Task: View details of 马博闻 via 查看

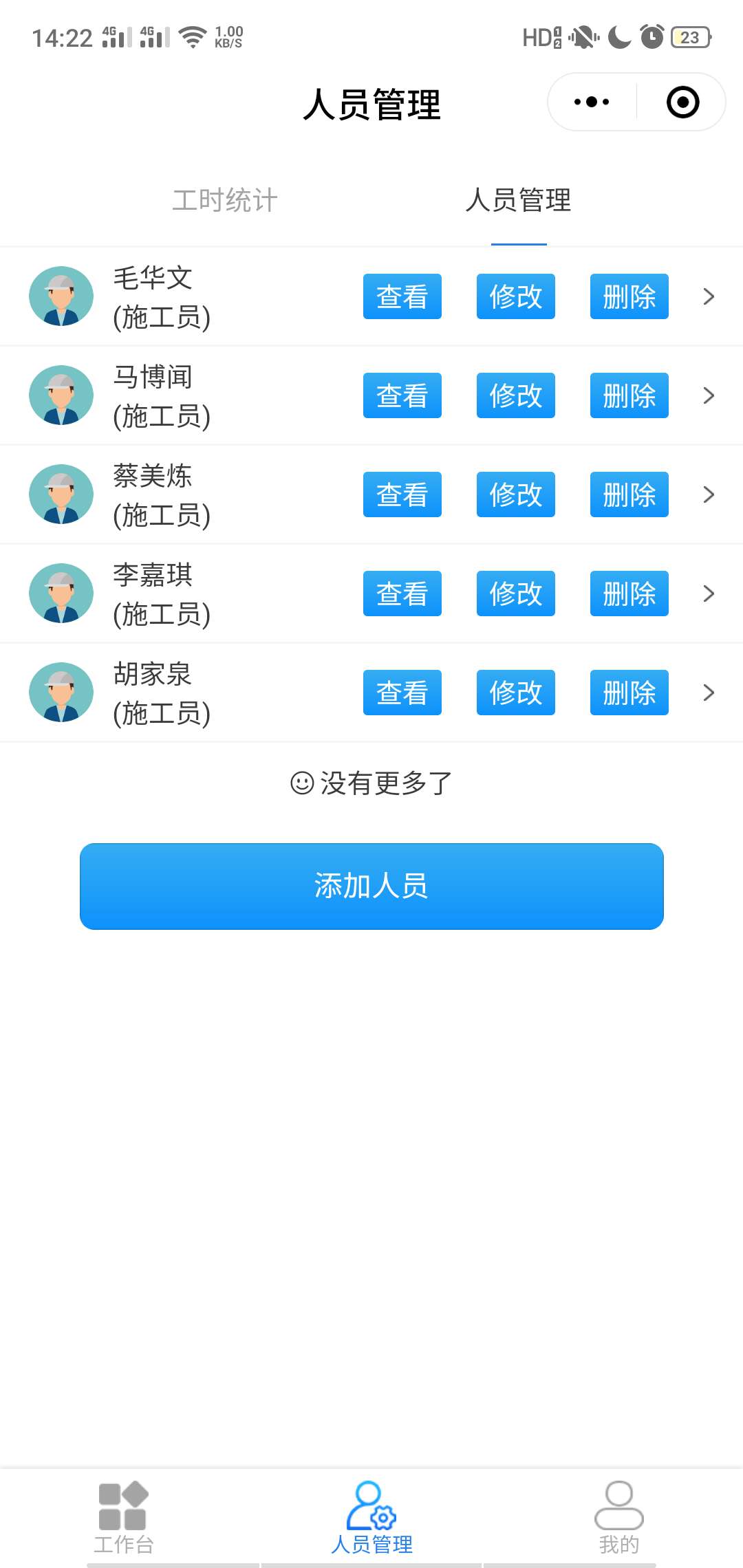Action: tap(402, 395)
